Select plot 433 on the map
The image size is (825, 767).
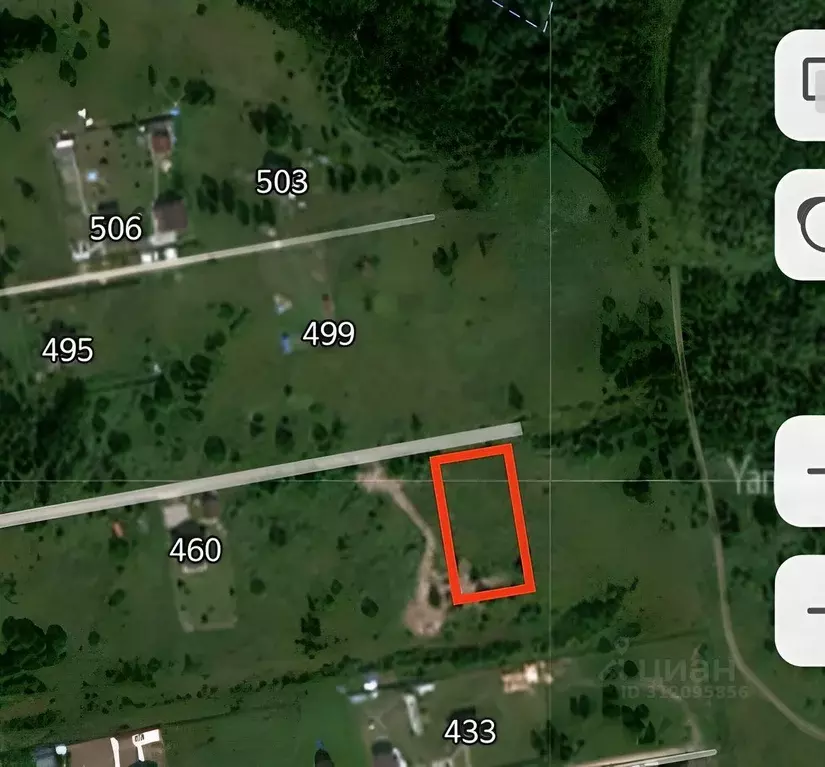click(470, 731)
